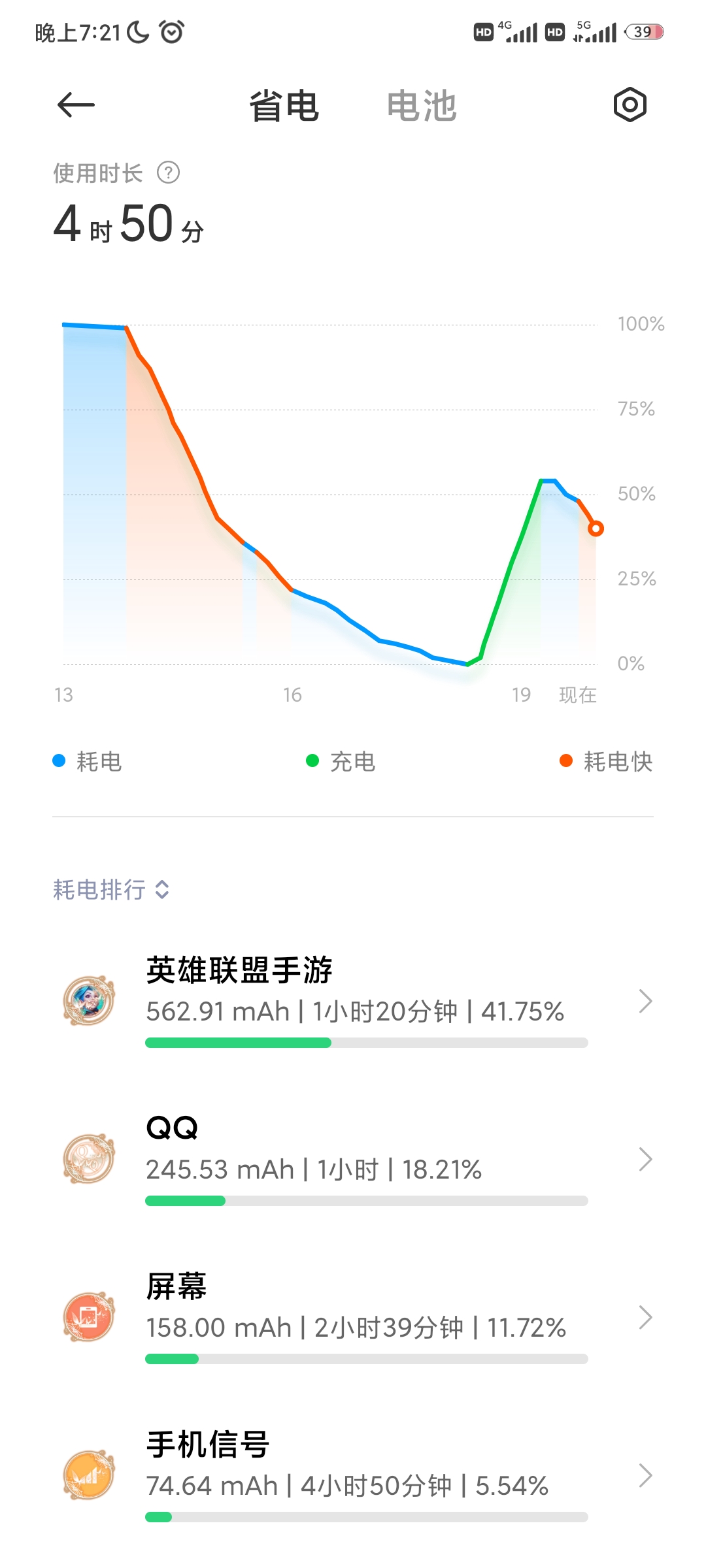Open power details for 英雄联盟手游
Viewport: 706px width, 1568px height.
coord(353,1001)
